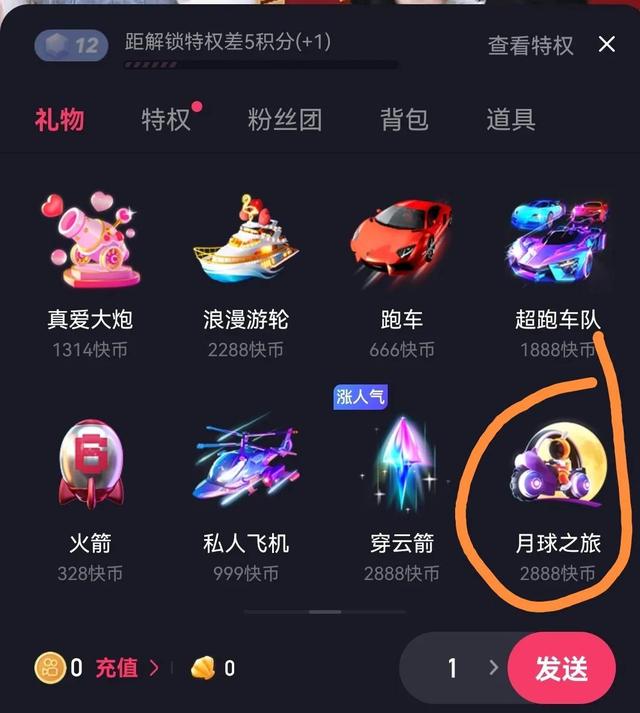640x713 pixels.
Task: Switch to the 特权 tab
Action: click(166, 120)
